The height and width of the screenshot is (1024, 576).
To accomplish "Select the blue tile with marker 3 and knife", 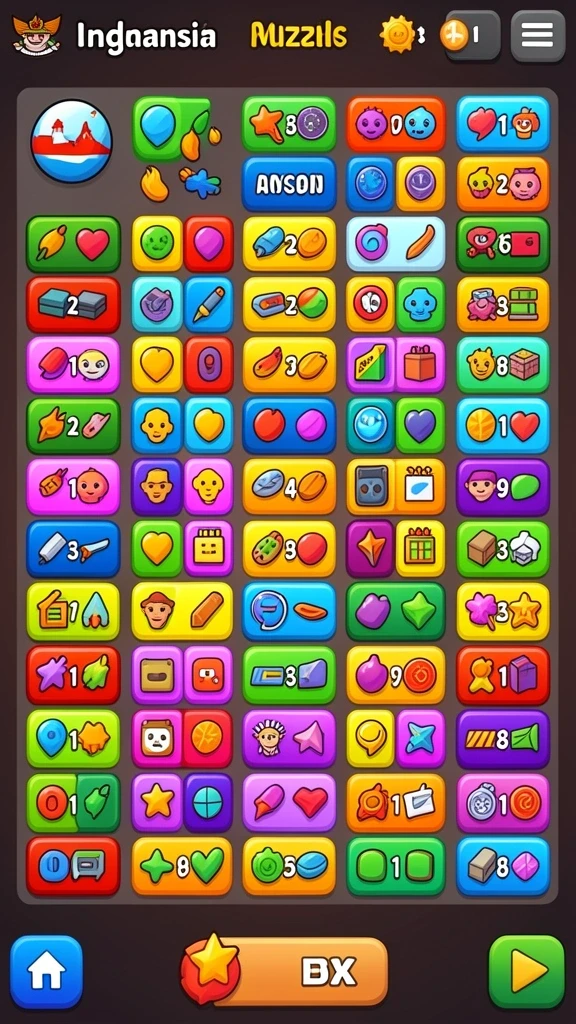I will click(73, 549).
